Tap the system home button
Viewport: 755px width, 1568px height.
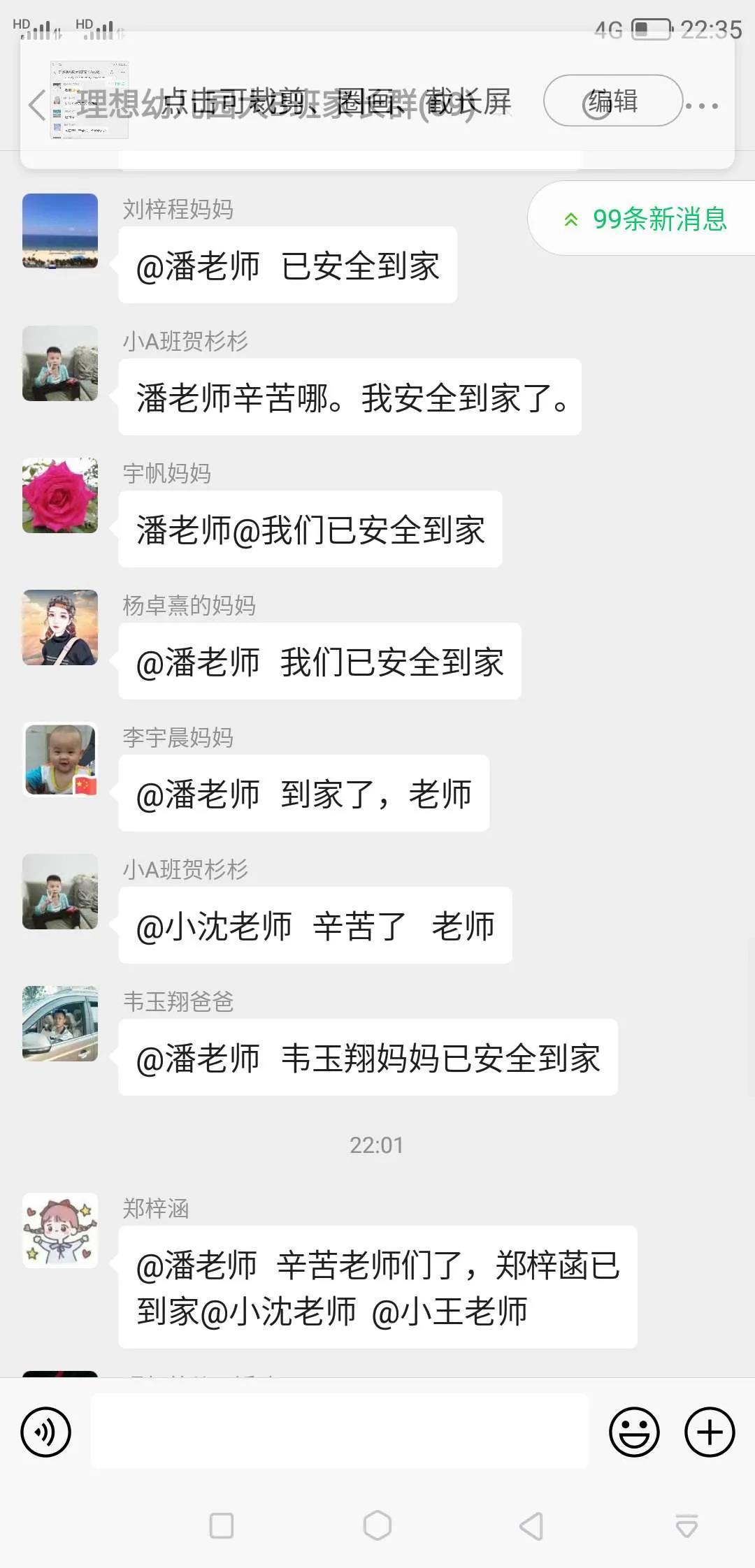(x=377, y=1525)
